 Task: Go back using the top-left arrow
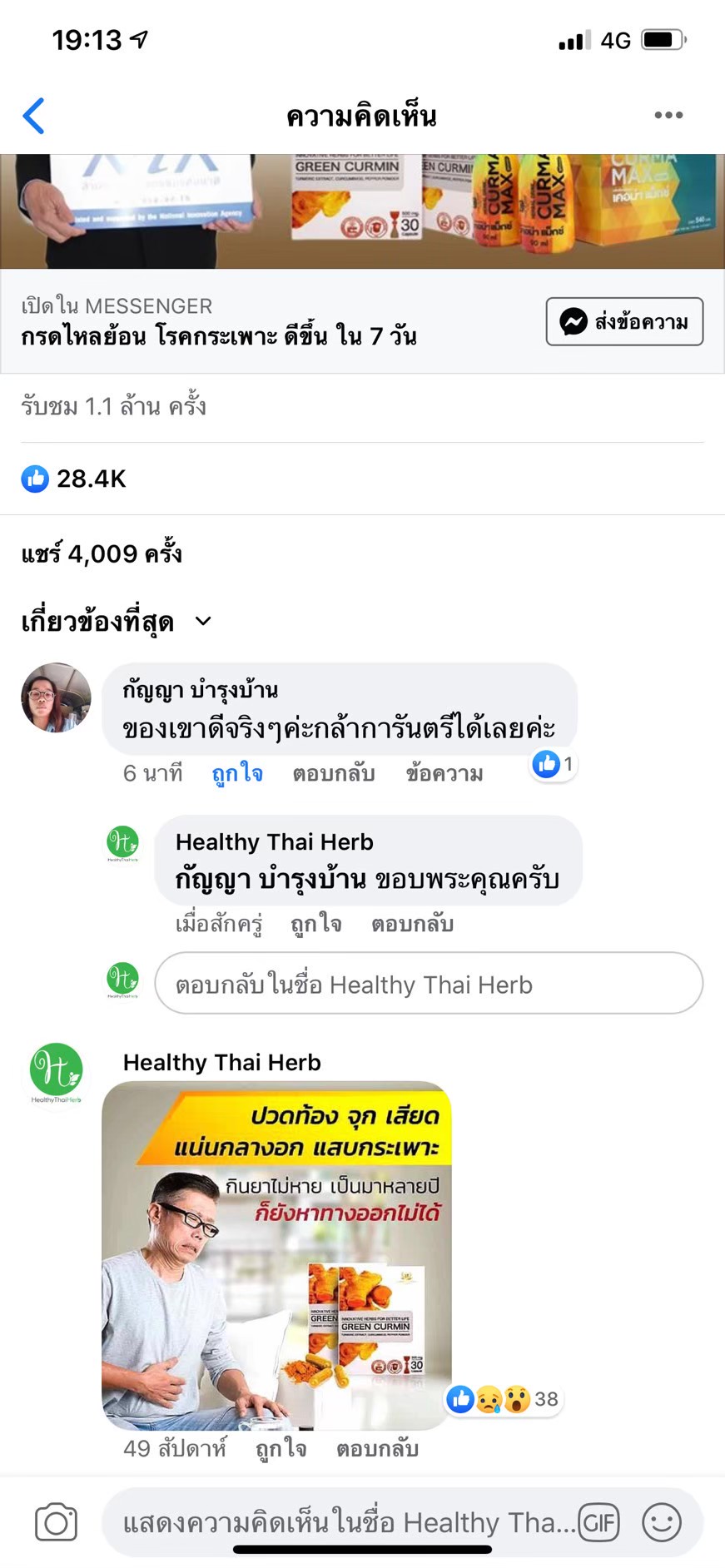34,116
